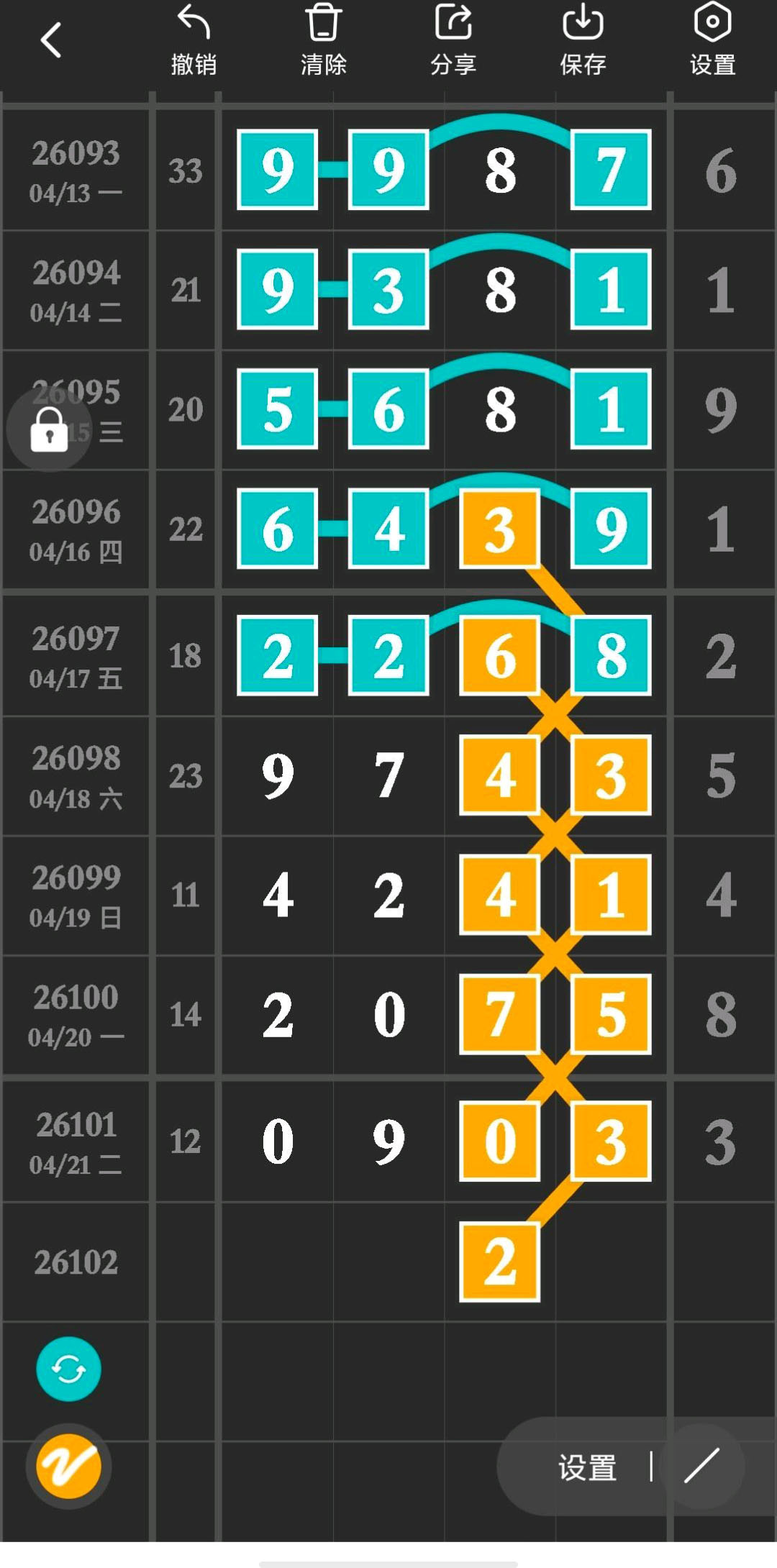
Task: Tap cell 0 next to 7 in row 26100
Action: [389, 1015]
